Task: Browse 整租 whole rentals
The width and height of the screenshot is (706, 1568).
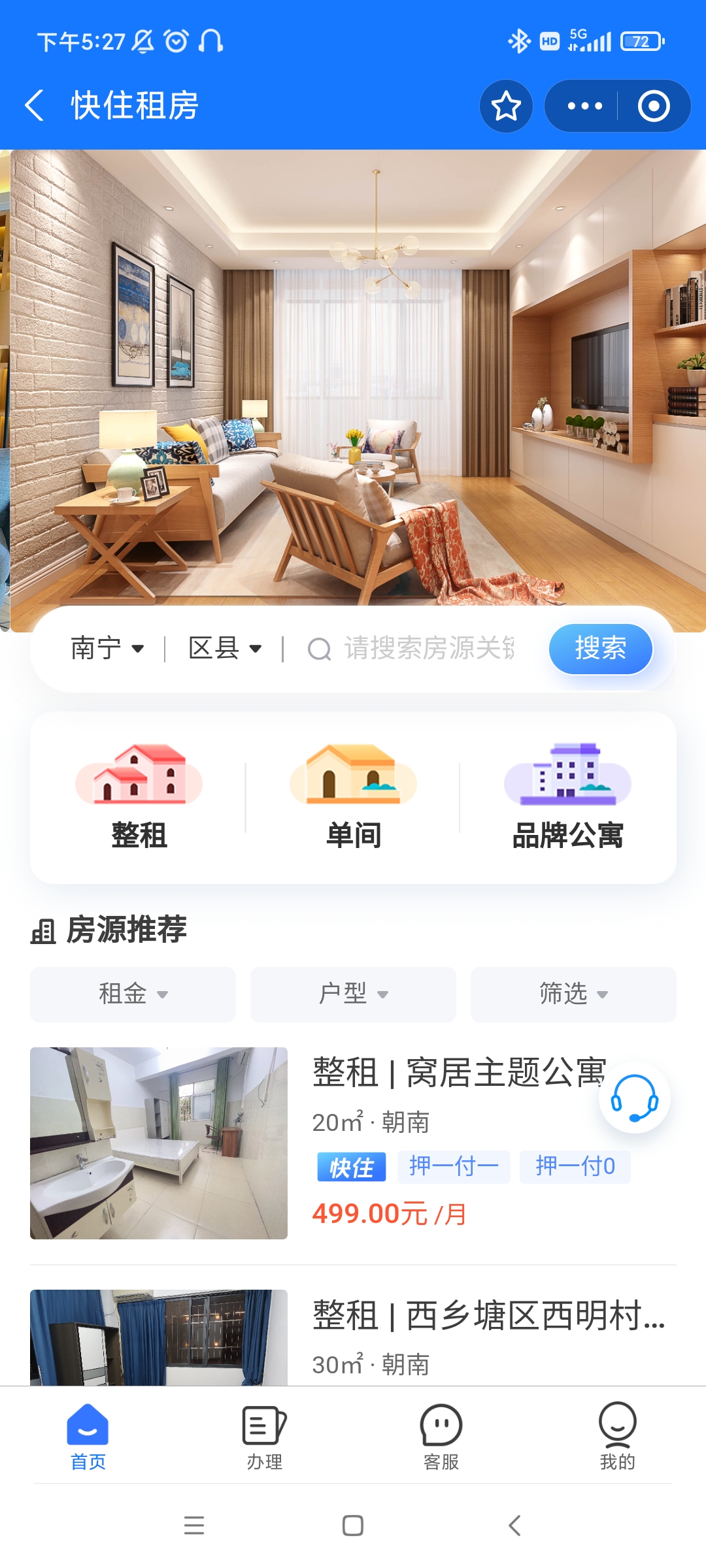Action: click(x=139, y=798)
